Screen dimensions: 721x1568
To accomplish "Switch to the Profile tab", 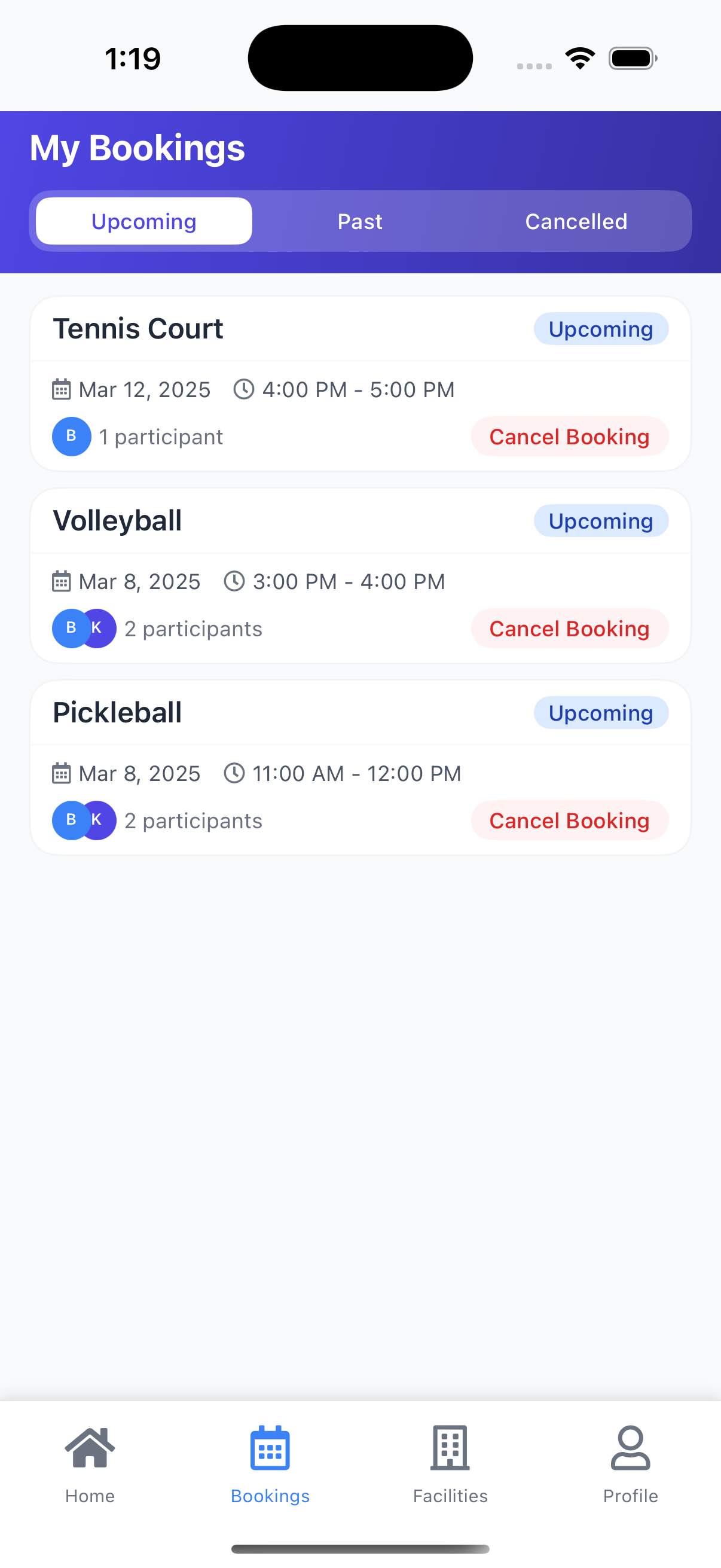I will (630, 1464).
